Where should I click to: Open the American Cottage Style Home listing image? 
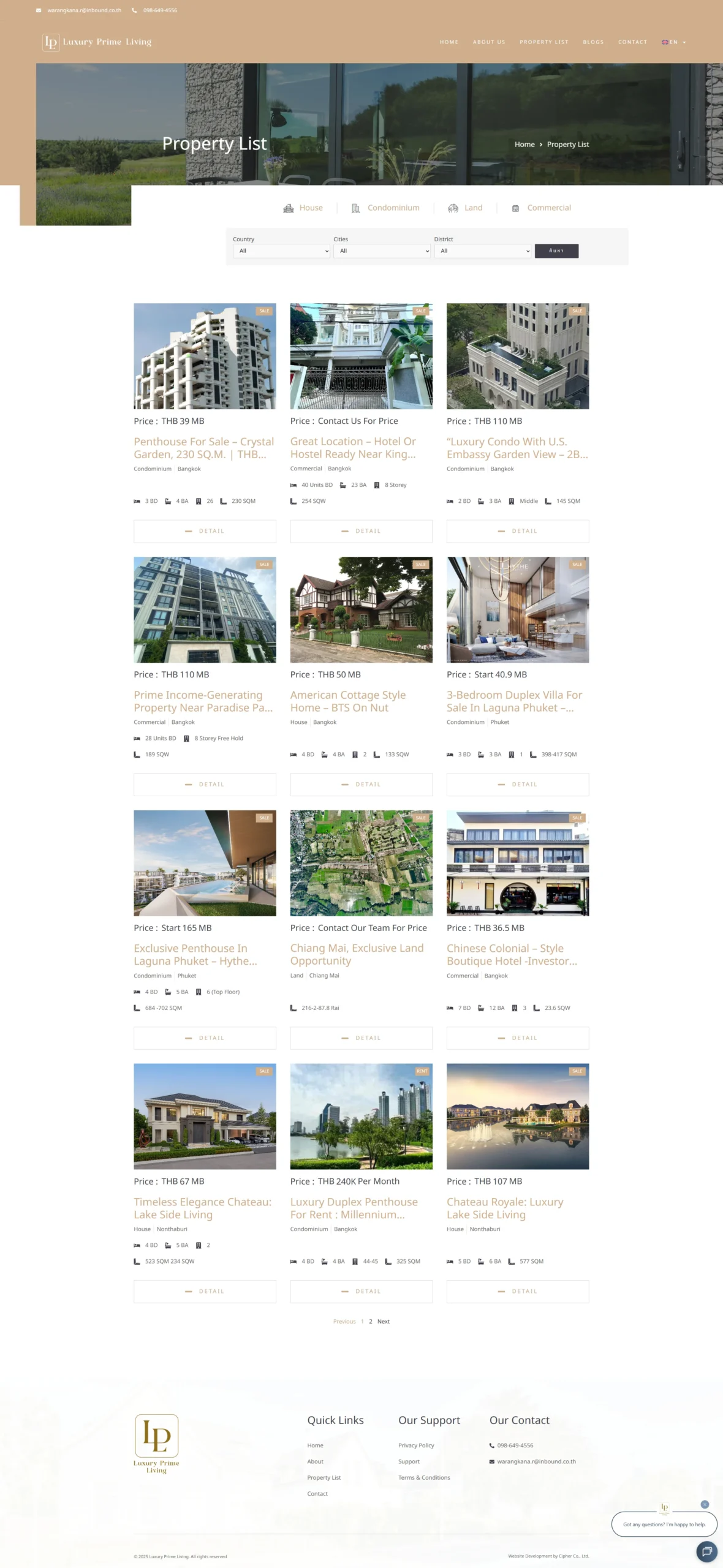tap(361, 609)
